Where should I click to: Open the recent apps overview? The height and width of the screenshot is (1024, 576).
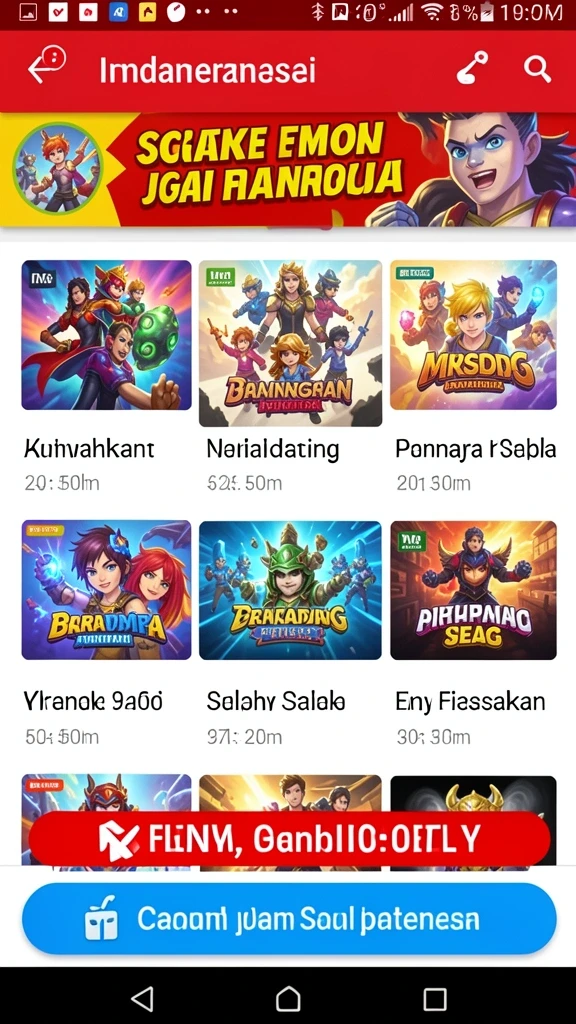pyautogui.click(x=435, y=999)
